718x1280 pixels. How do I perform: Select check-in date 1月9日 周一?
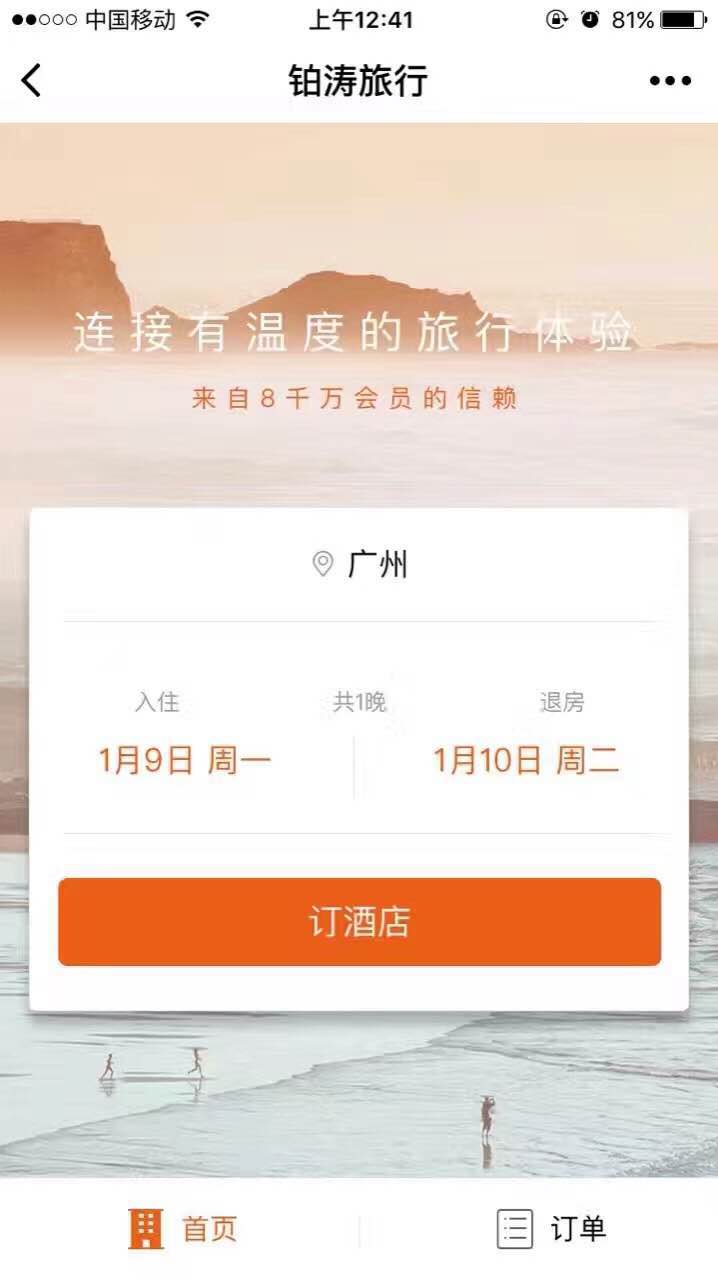185,761
